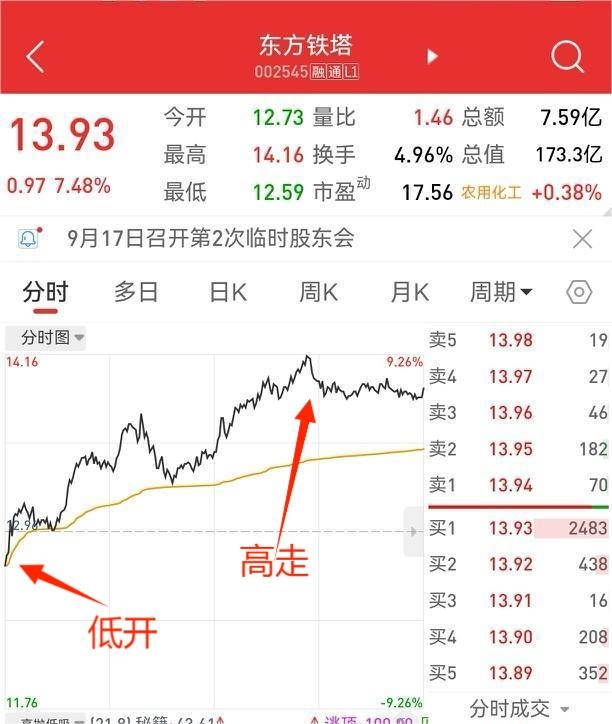
Task: Dismiss the shareholder meeting notice banner
Action: [x=582, y=239]
